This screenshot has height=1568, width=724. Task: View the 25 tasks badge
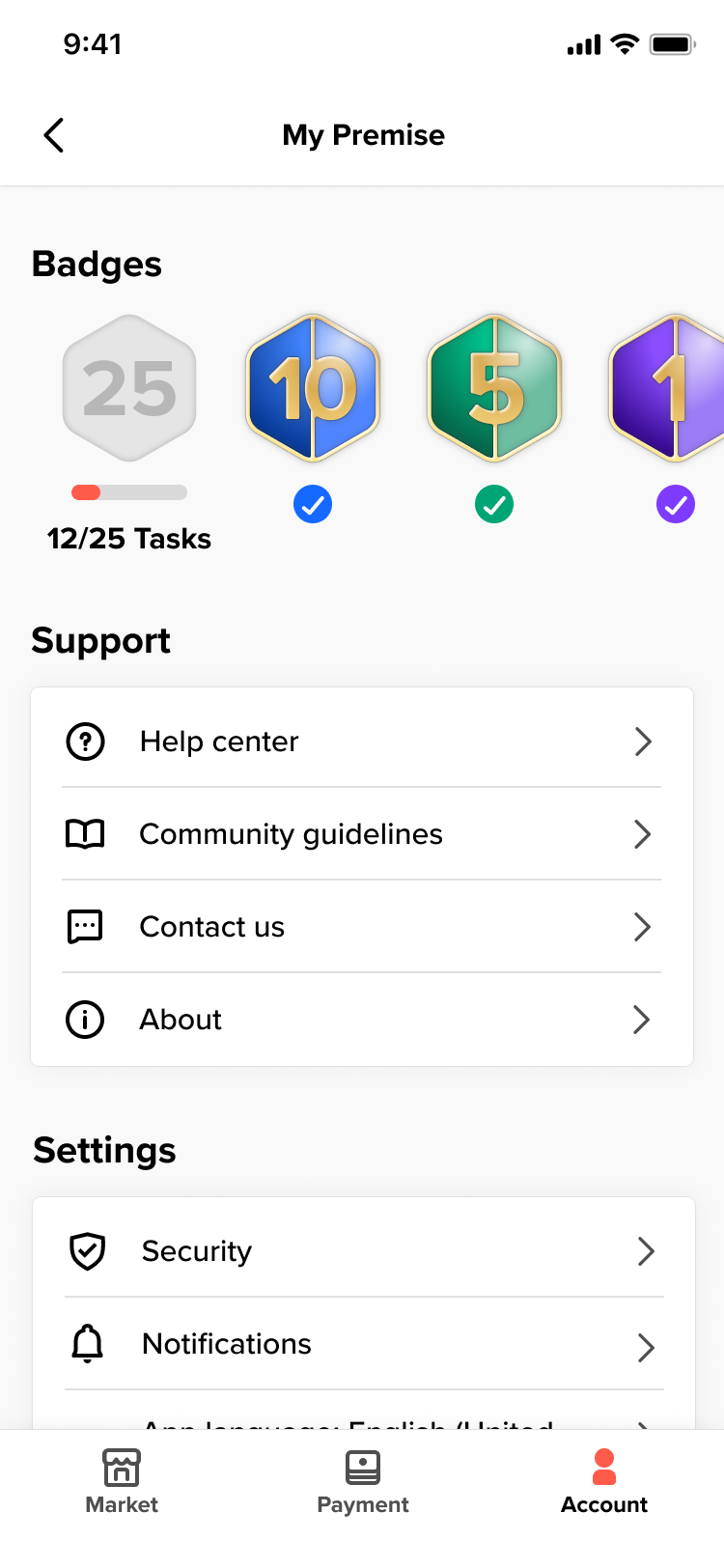pyautogui.click(x=129, y=388)
